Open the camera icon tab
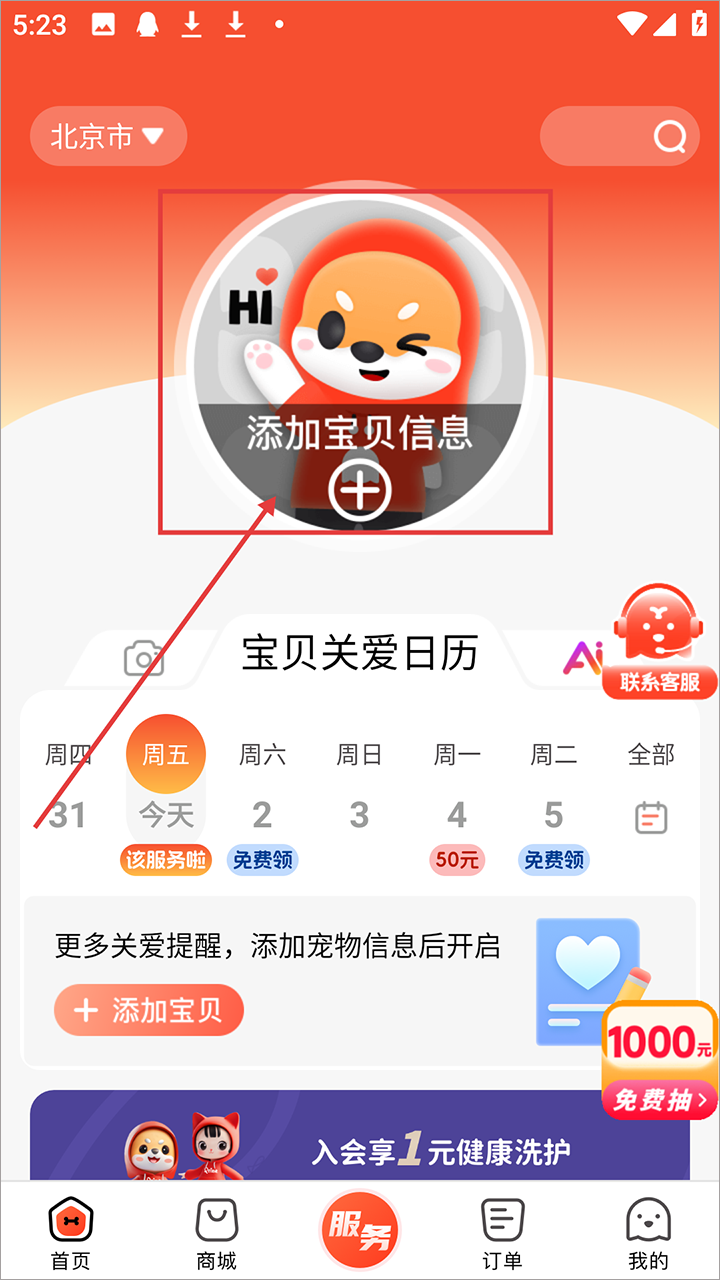Viewport: 720px width, 1280px height. coord(144,659)
